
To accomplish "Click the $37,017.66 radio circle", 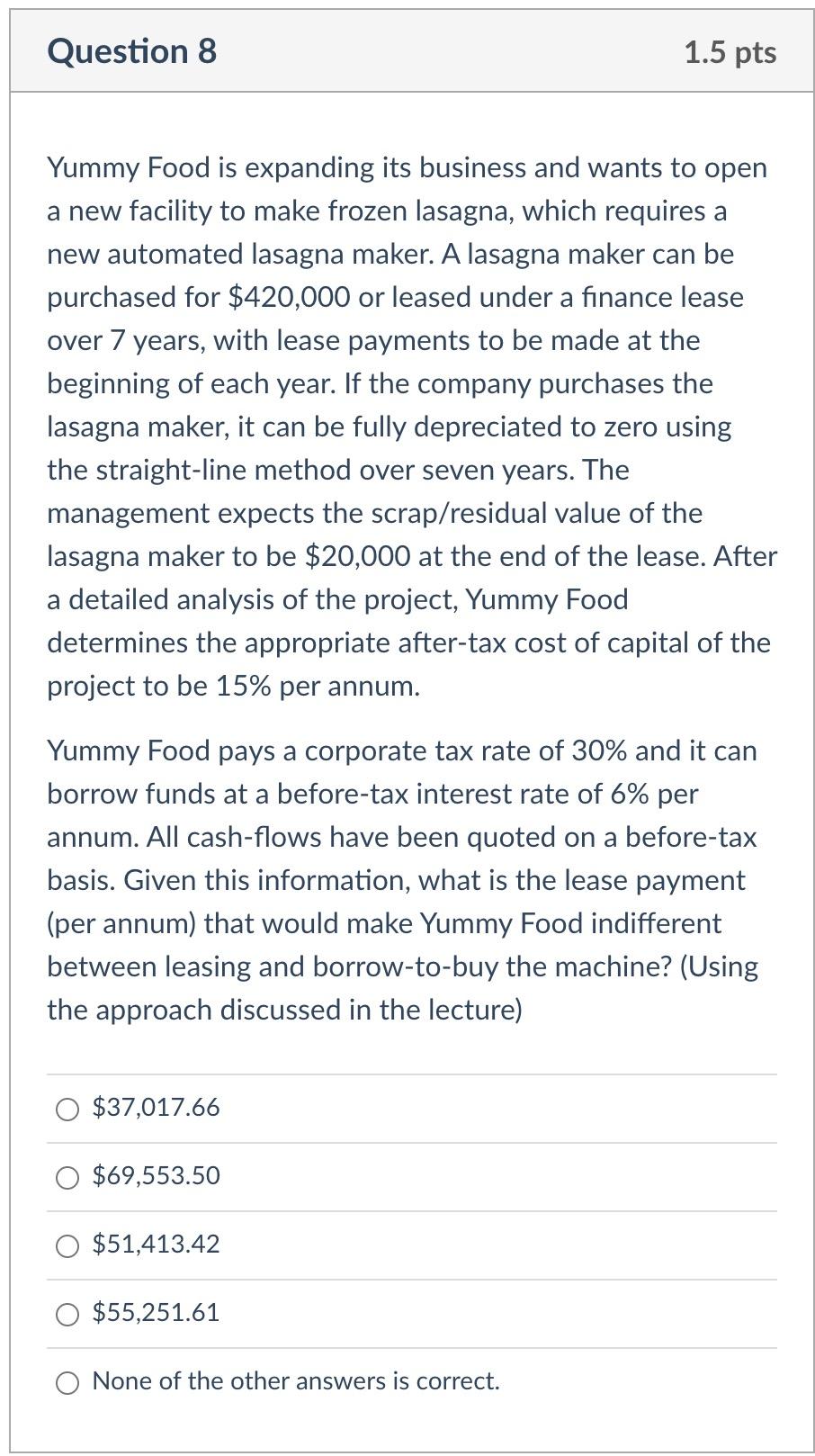I will pos(67,1109).
